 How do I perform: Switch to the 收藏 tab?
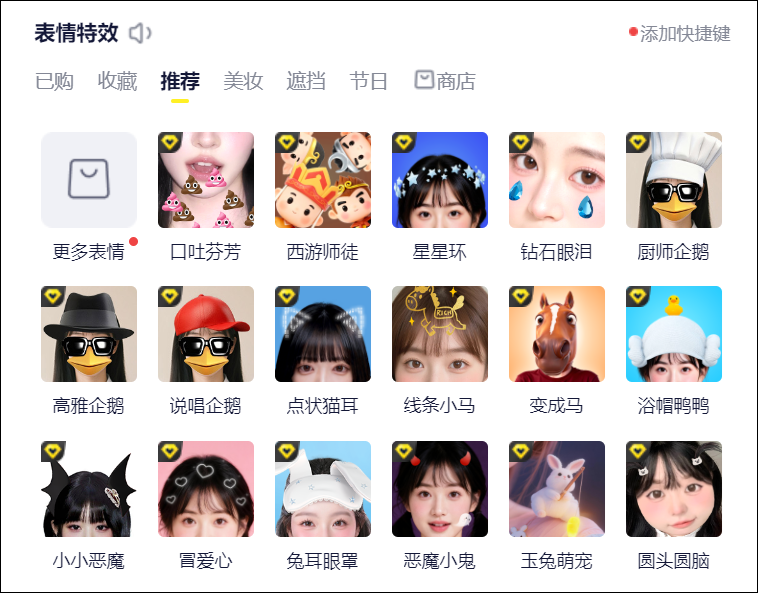117,82
